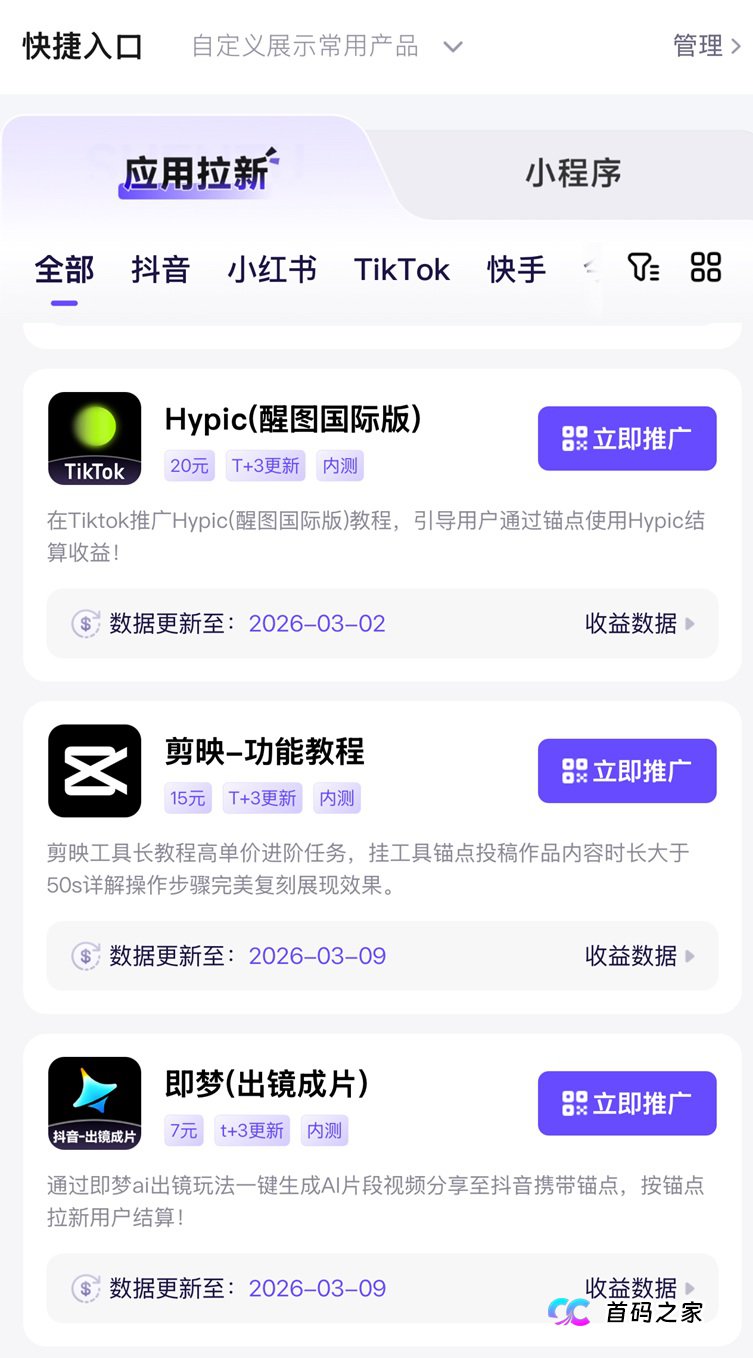Click 立即推广 on the Hypic card
This screenshot has height=1358, width=753.
point(626,438)
